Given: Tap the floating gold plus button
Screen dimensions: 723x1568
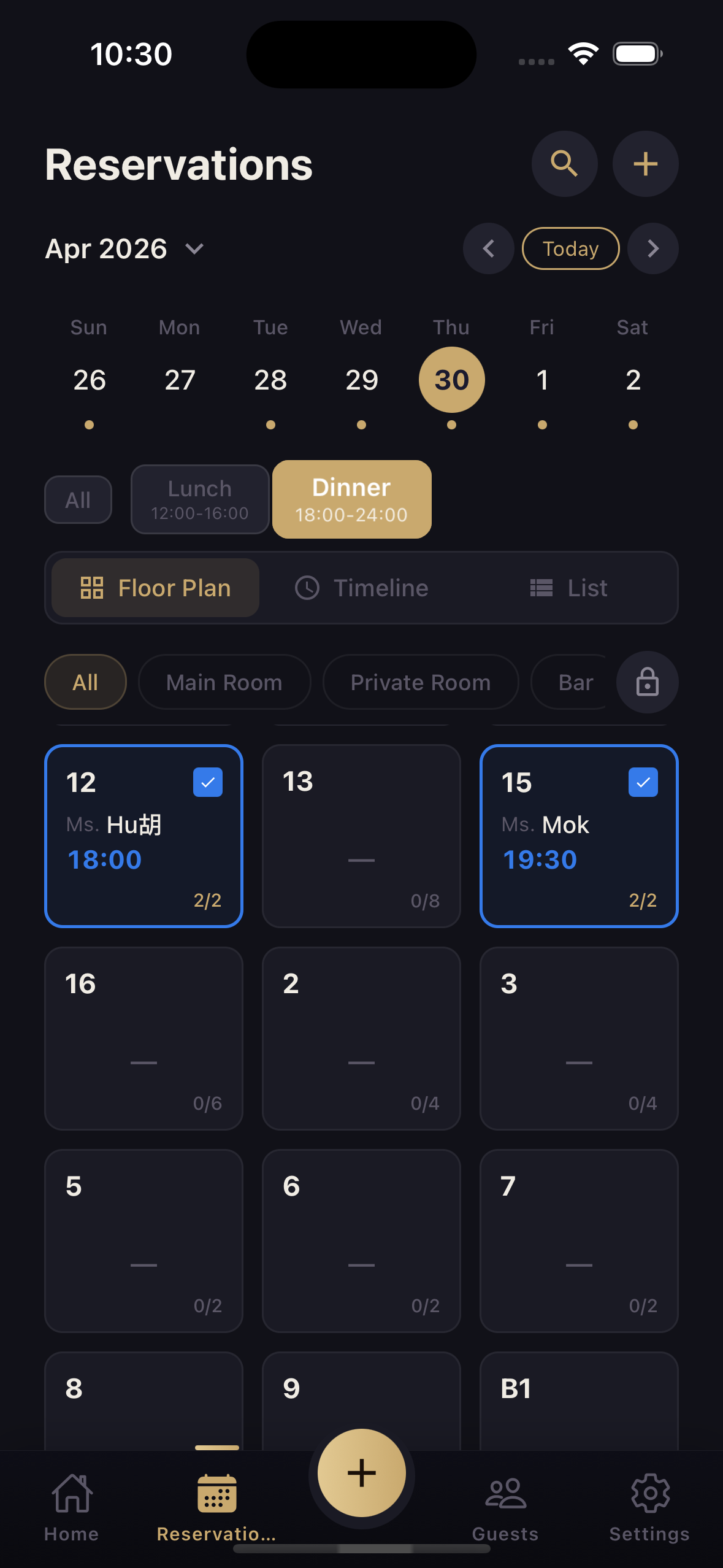Looking at the screenshot, I should (x=362, y=1472).
